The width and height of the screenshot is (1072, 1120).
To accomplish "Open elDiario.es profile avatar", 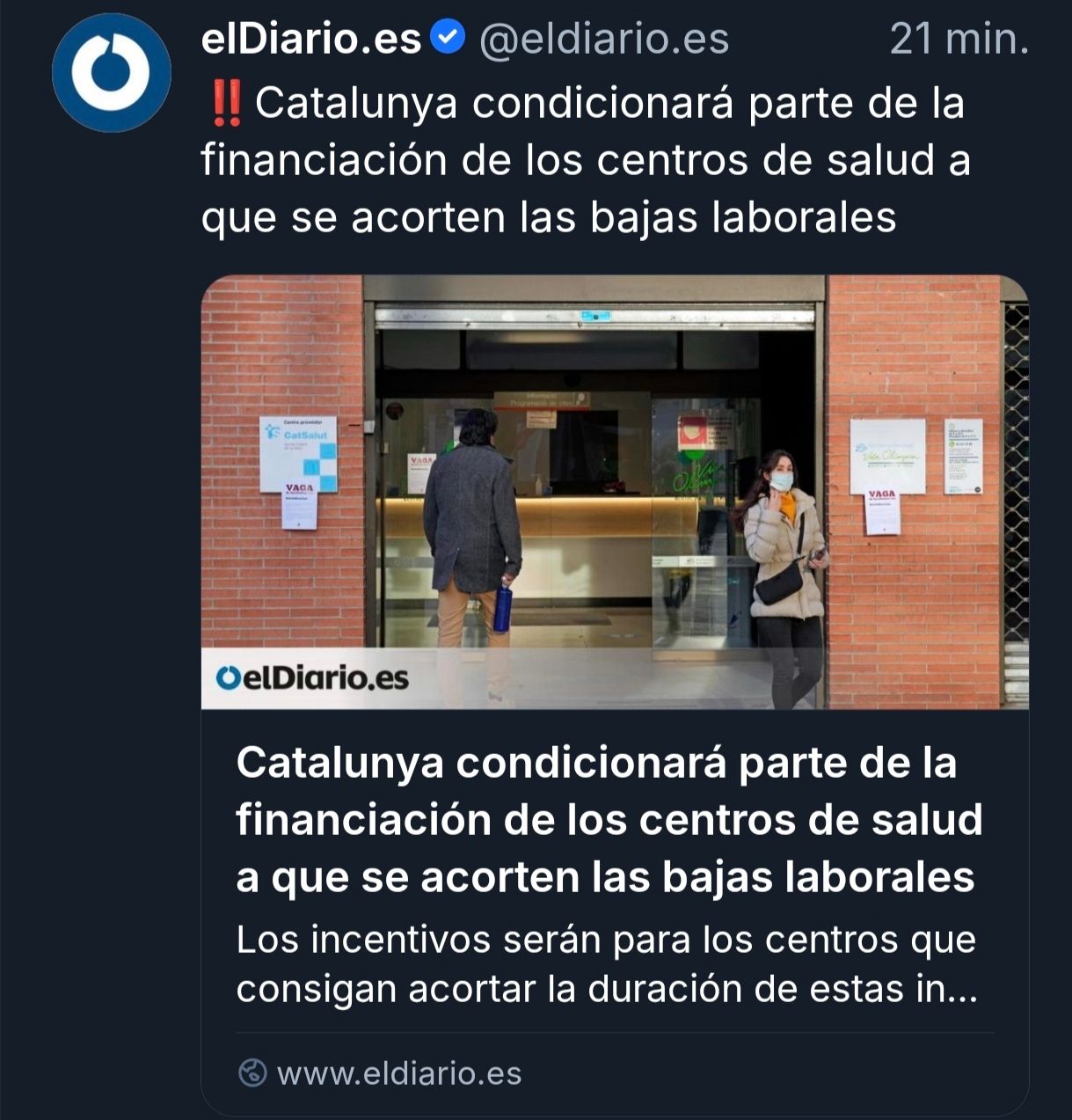I will pos(111,72).
